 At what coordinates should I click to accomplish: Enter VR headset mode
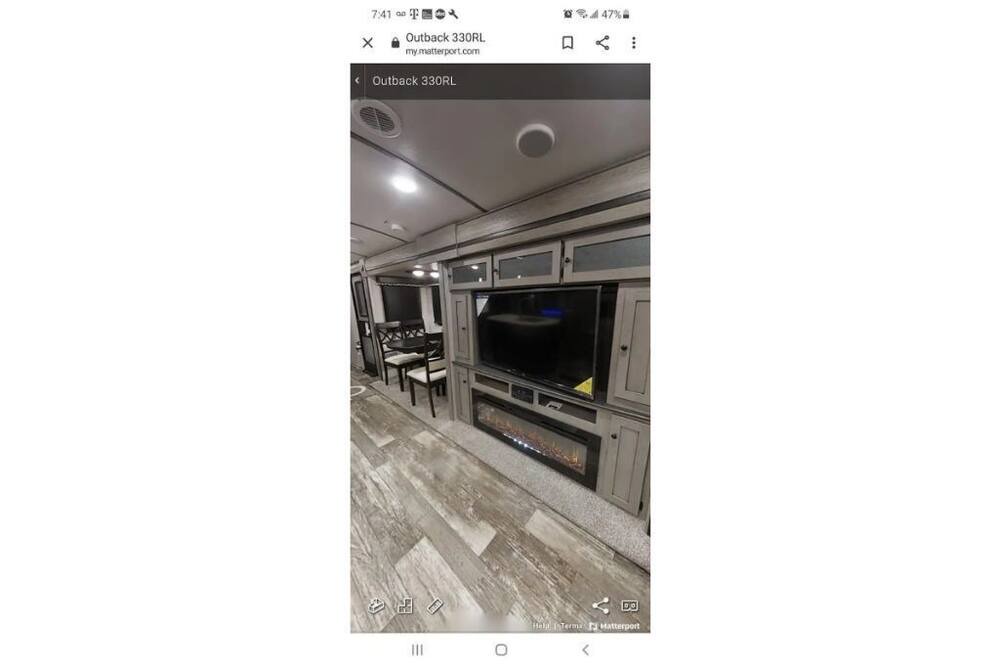(x=630, y=605)
